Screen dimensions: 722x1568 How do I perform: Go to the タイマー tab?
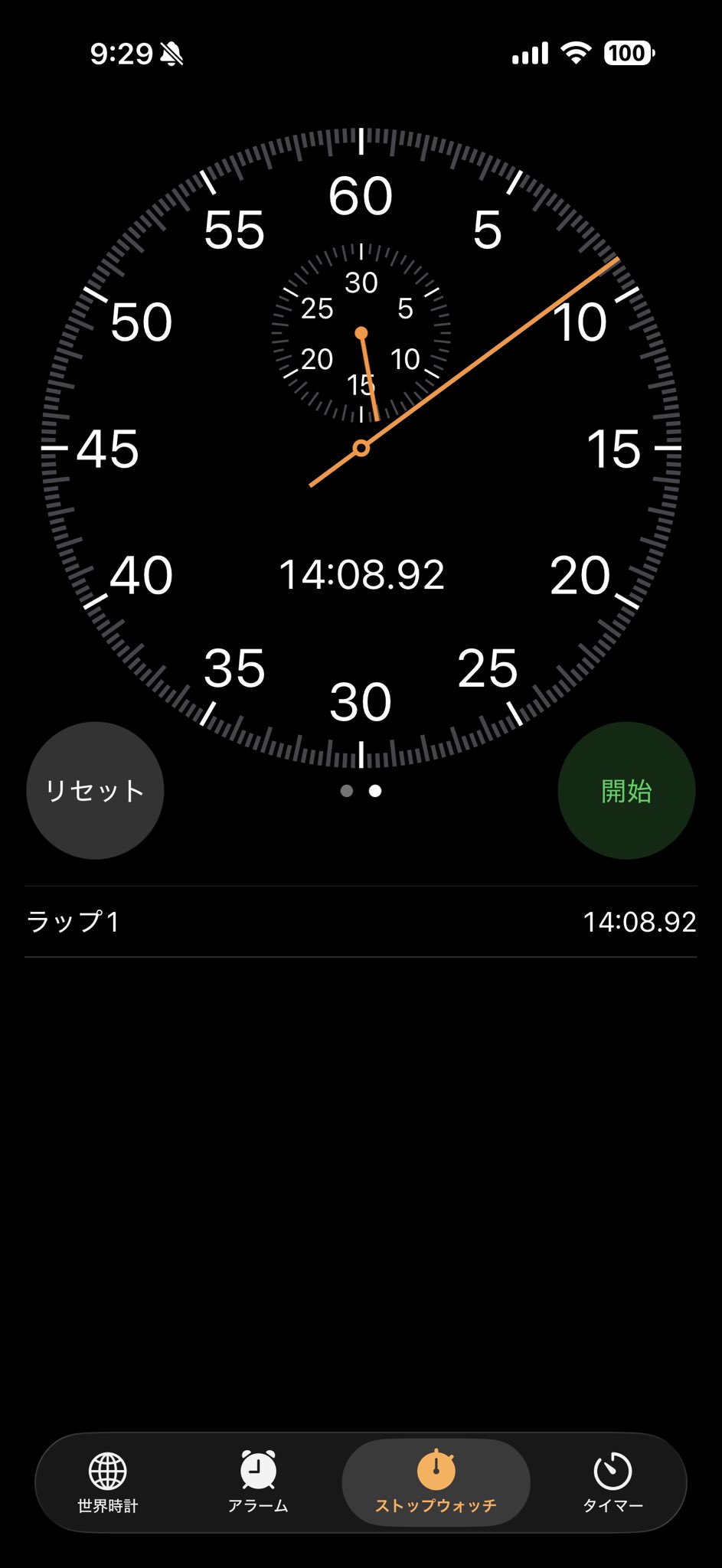point(613,1482)
